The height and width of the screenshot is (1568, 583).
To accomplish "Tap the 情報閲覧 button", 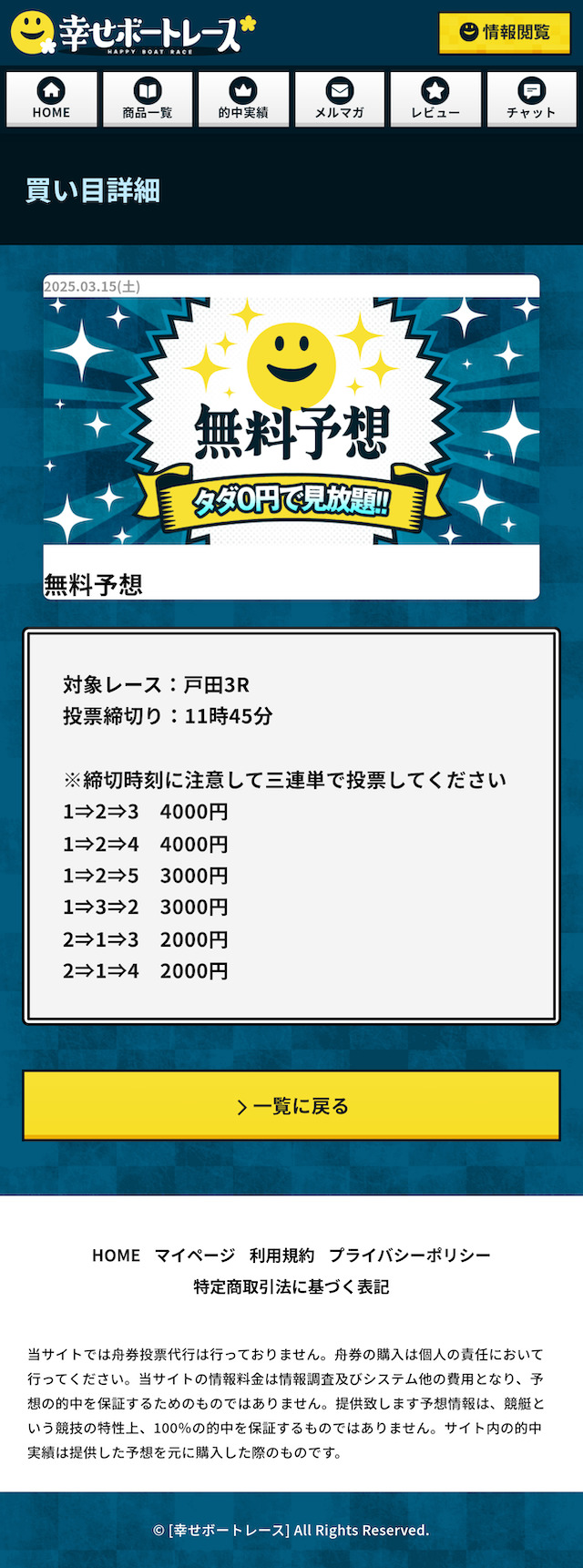I will coord(504,33).
